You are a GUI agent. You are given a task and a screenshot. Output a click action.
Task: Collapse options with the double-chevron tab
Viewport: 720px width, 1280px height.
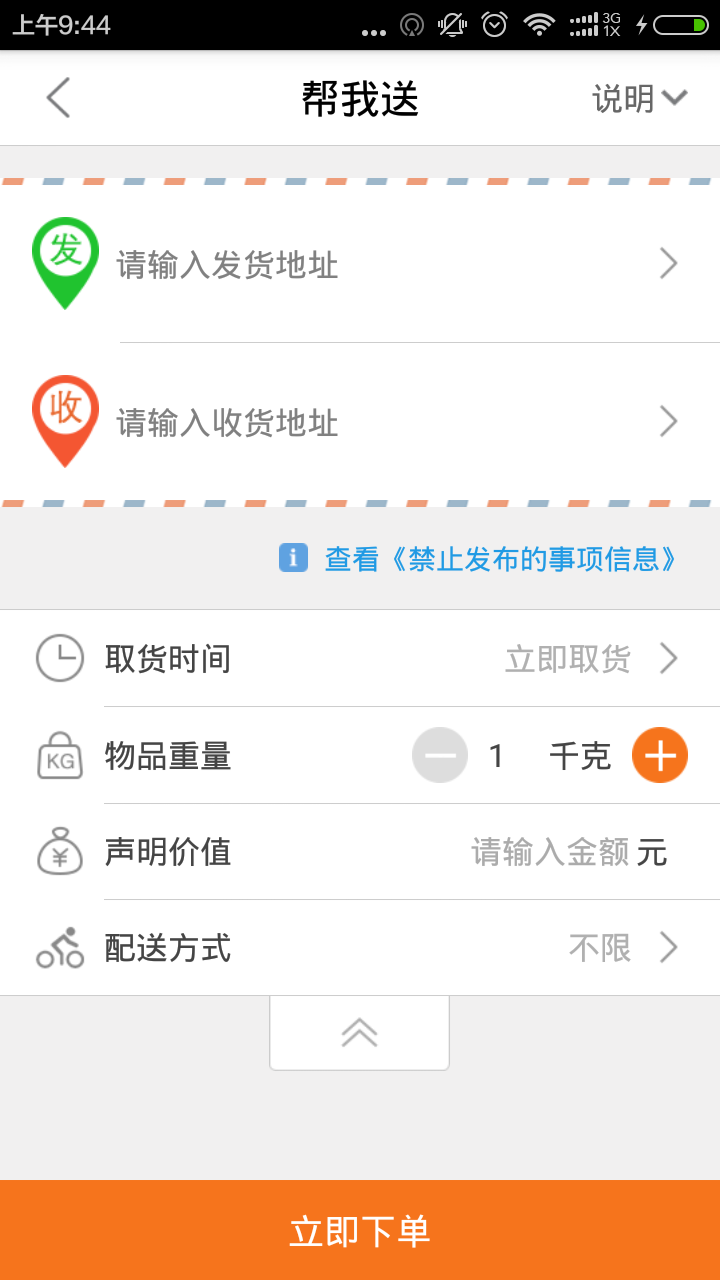tap(359, 1032)
